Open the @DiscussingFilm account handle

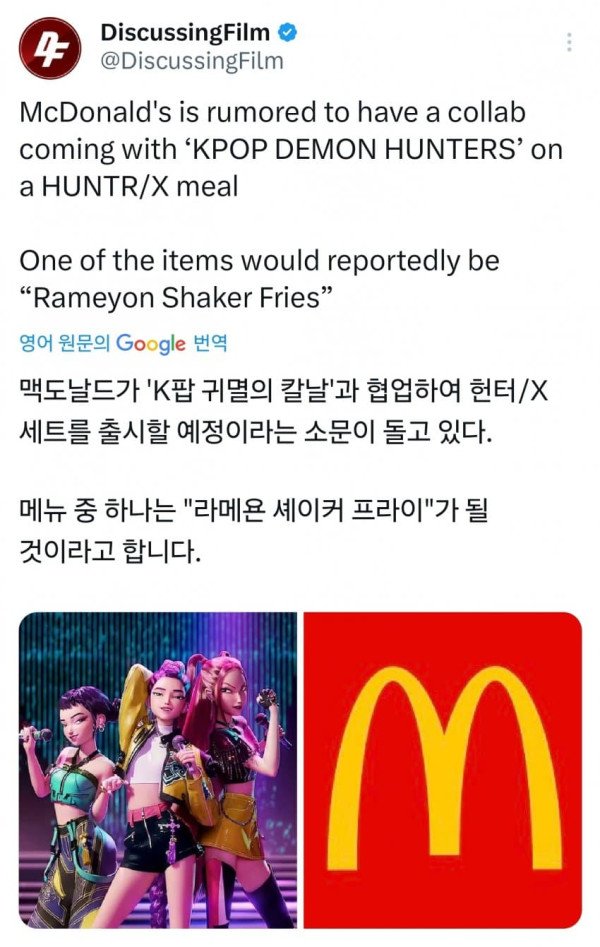coord(191,61)
